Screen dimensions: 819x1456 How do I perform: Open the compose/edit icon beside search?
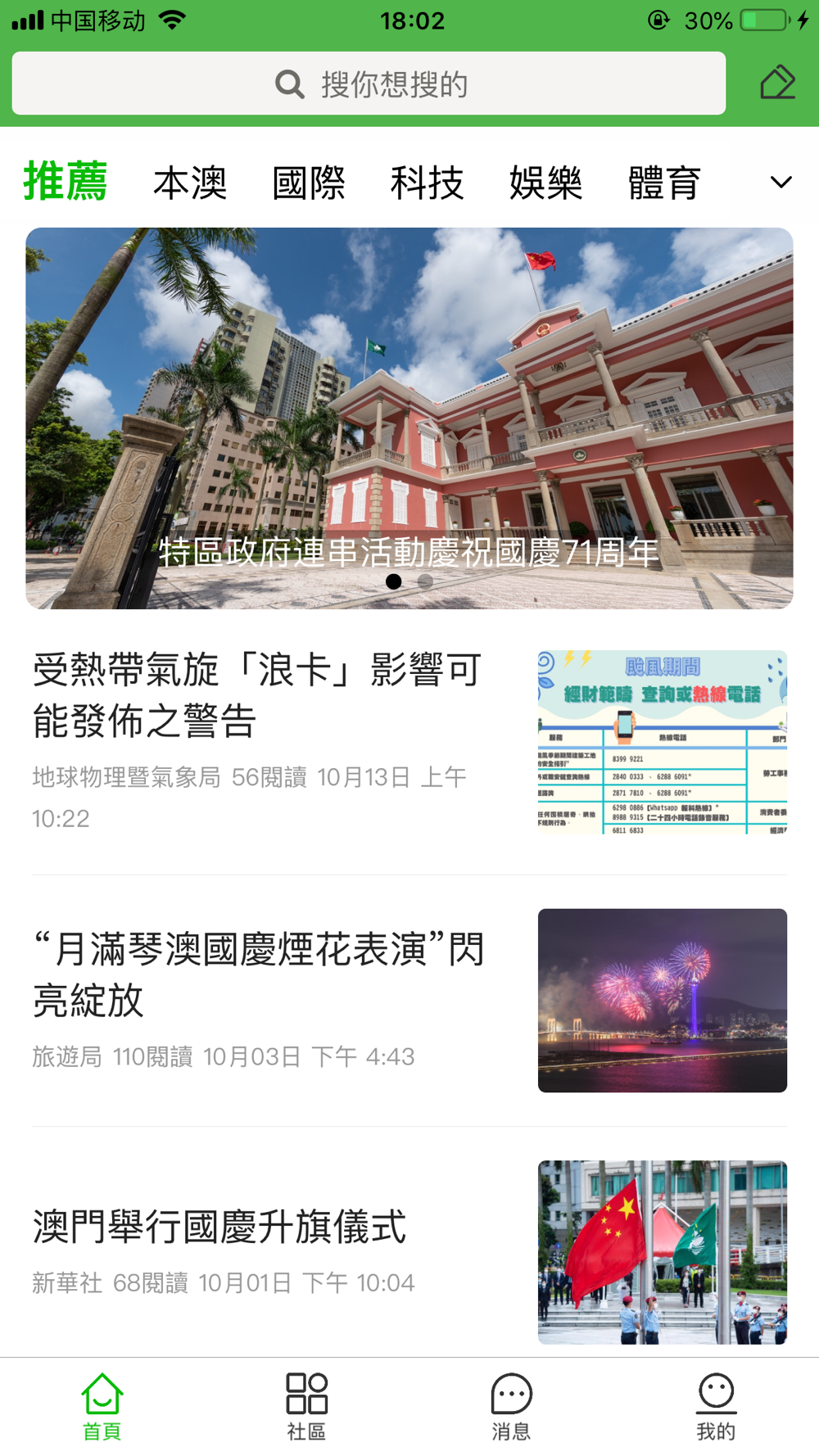click(777, 83)
